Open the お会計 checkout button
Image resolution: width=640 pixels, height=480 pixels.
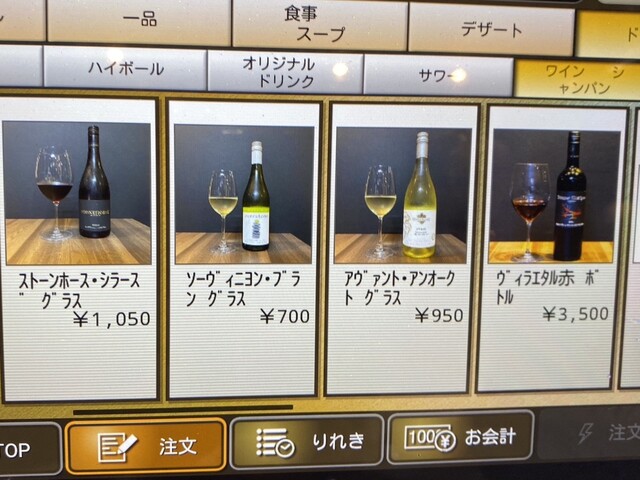pyautogui.click(x=460, y=437)
